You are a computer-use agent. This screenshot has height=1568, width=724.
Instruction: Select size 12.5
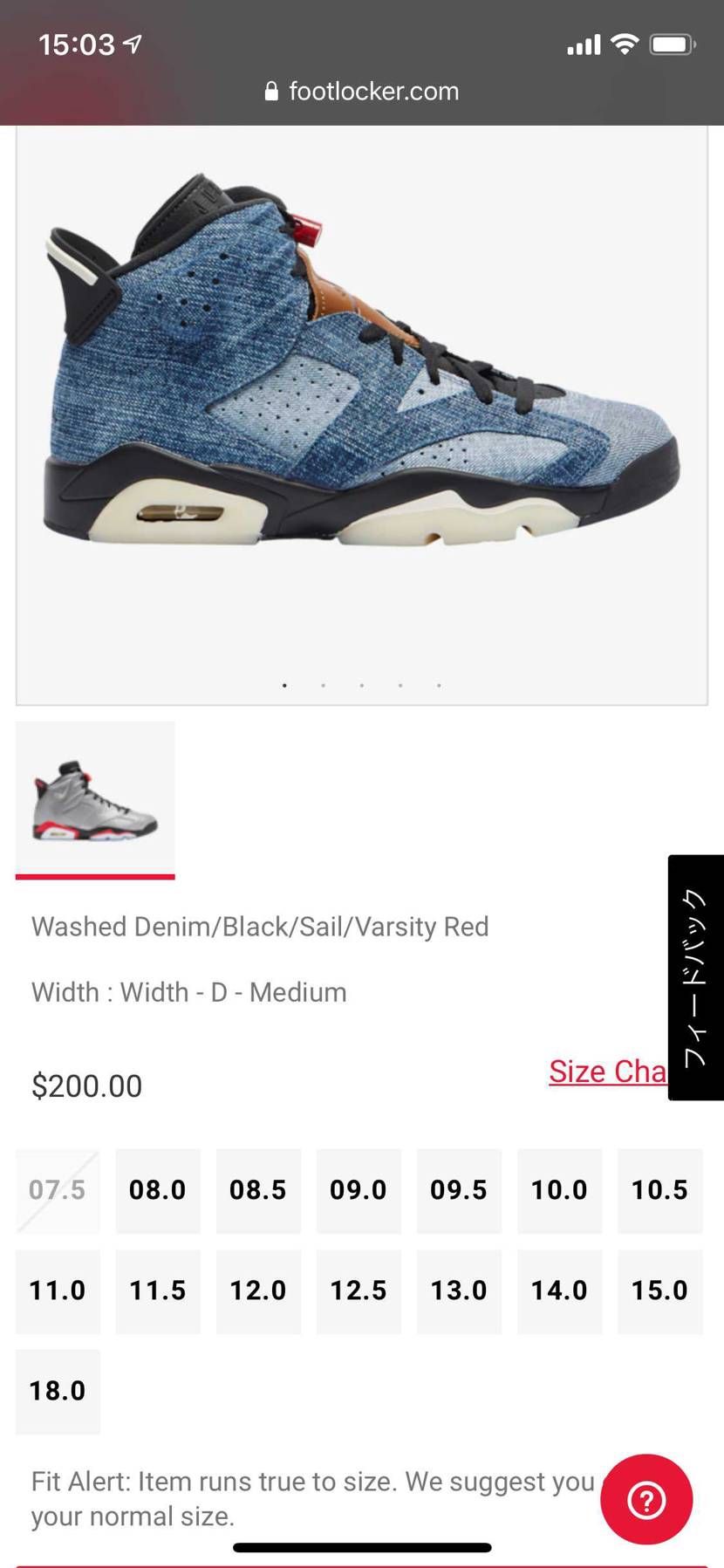[x=359, y=1291]
